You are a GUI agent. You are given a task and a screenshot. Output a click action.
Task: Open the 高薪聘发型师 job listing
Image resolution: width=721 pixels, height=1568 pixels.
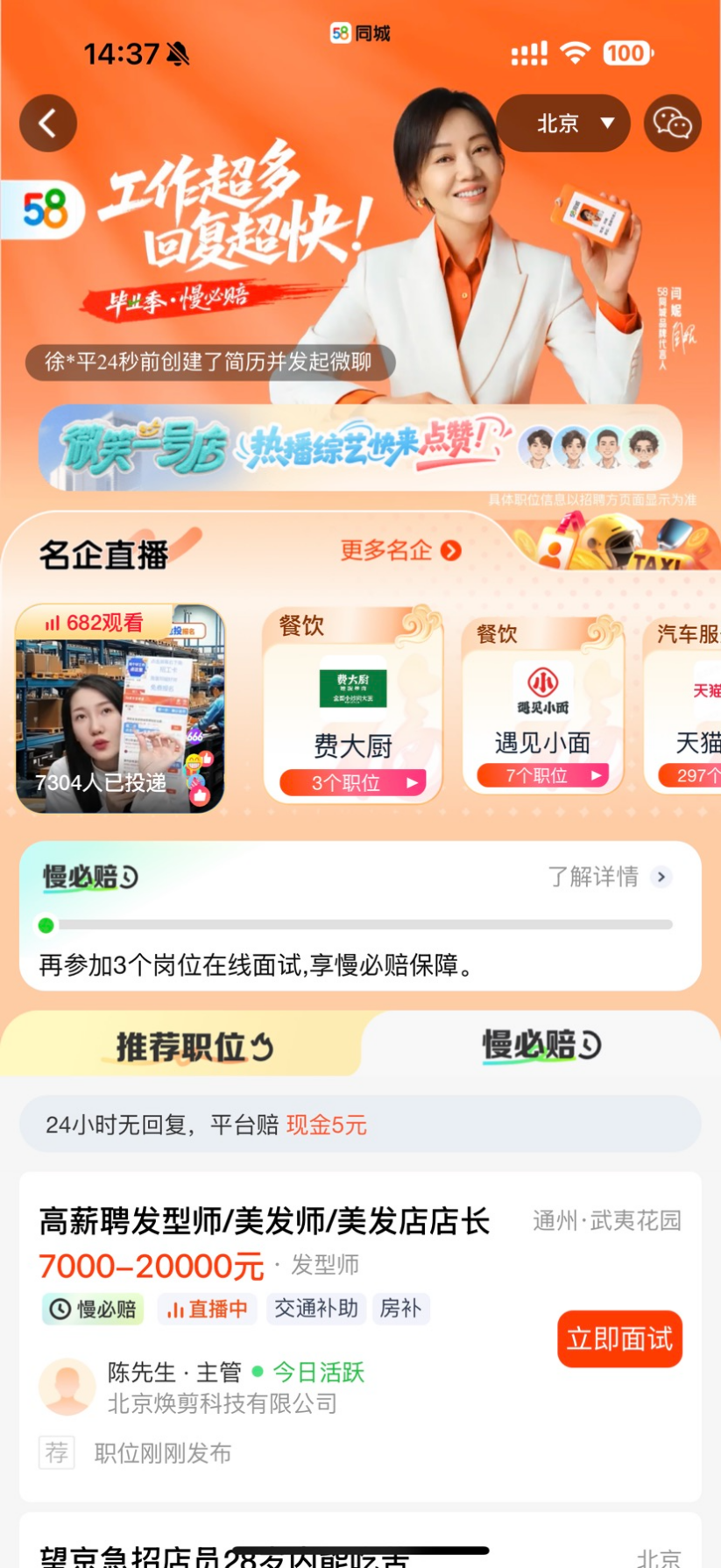tap(264, 1221)
